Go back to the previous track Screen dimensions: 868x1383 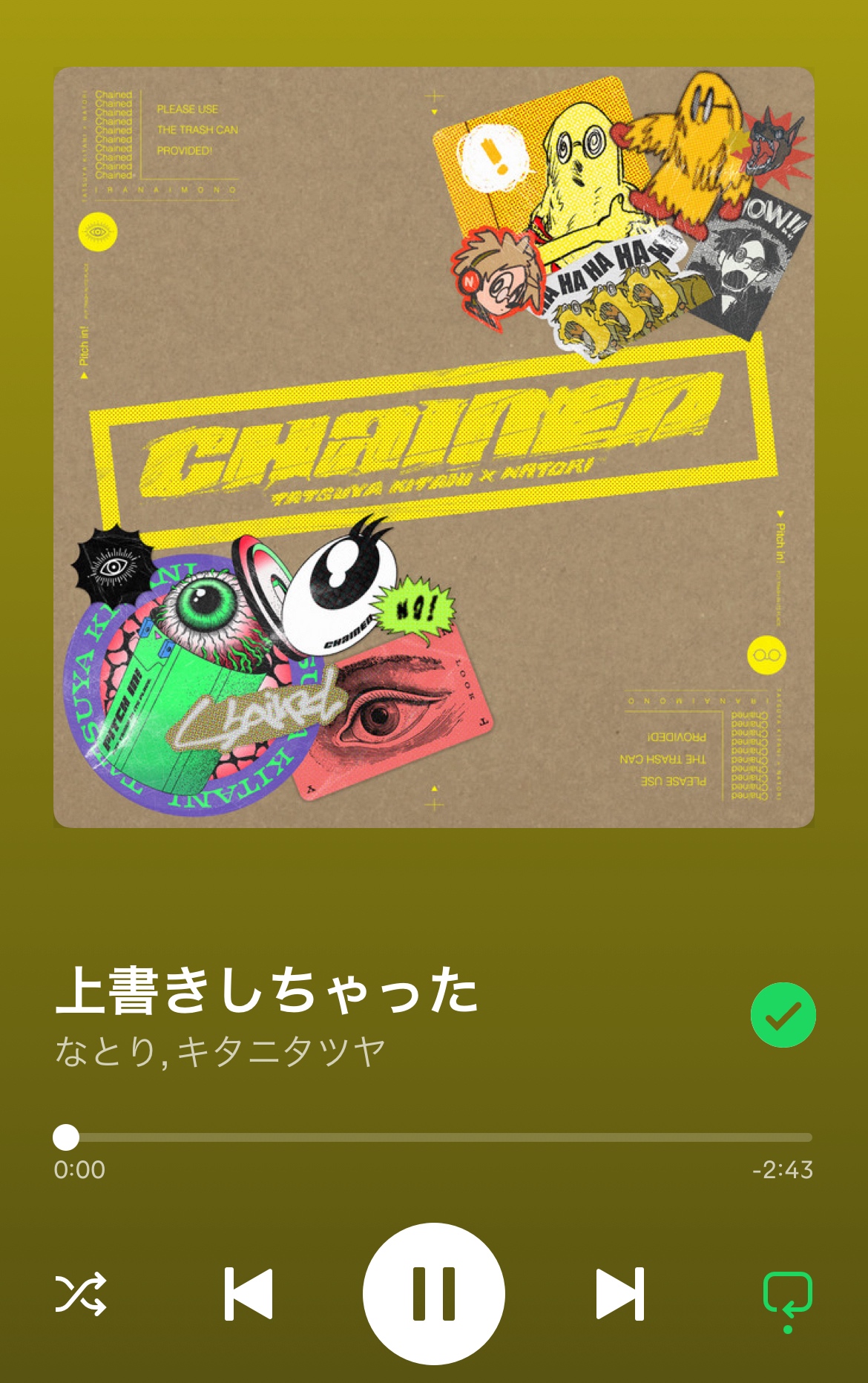[249, 1294]
